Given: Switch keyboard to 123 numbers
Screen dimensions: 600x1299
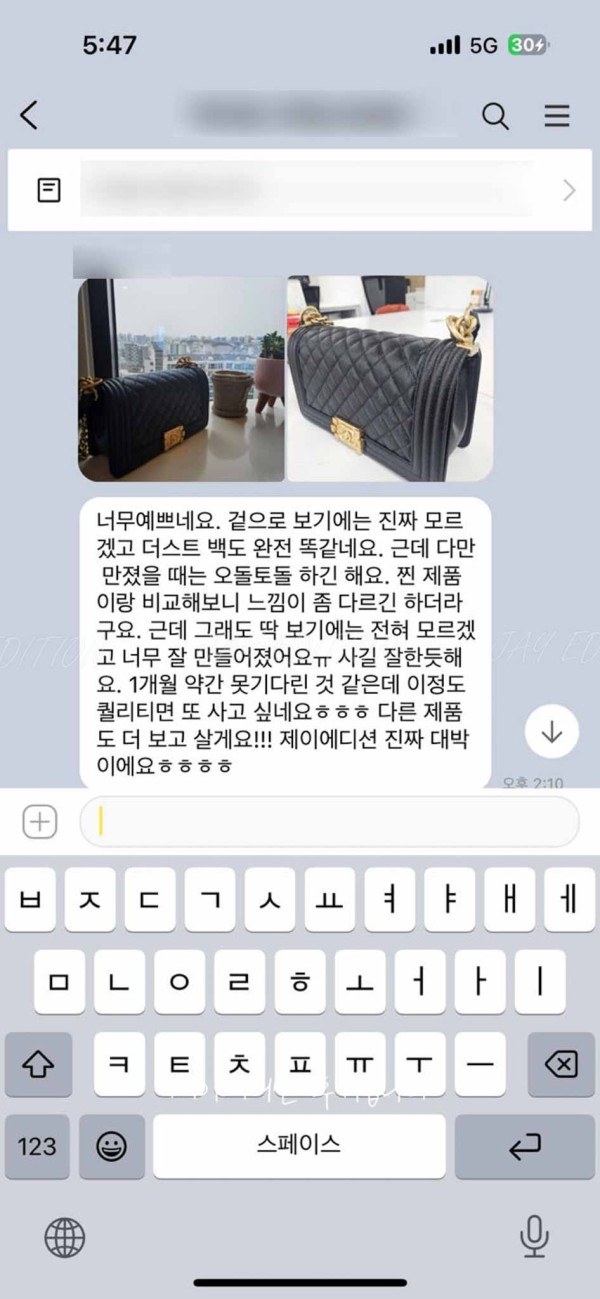Looking at the screenshot, I should 37,1146.
